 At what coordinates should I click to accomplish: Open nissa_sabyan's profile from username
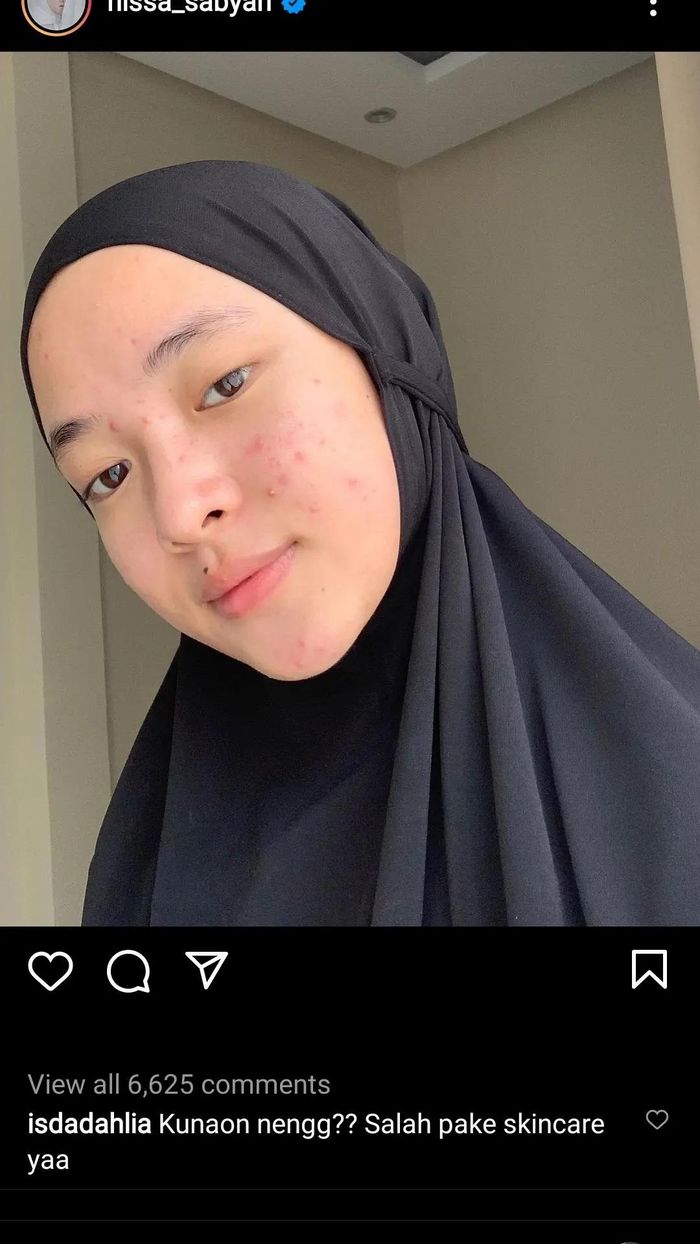[x=190, y=6]
